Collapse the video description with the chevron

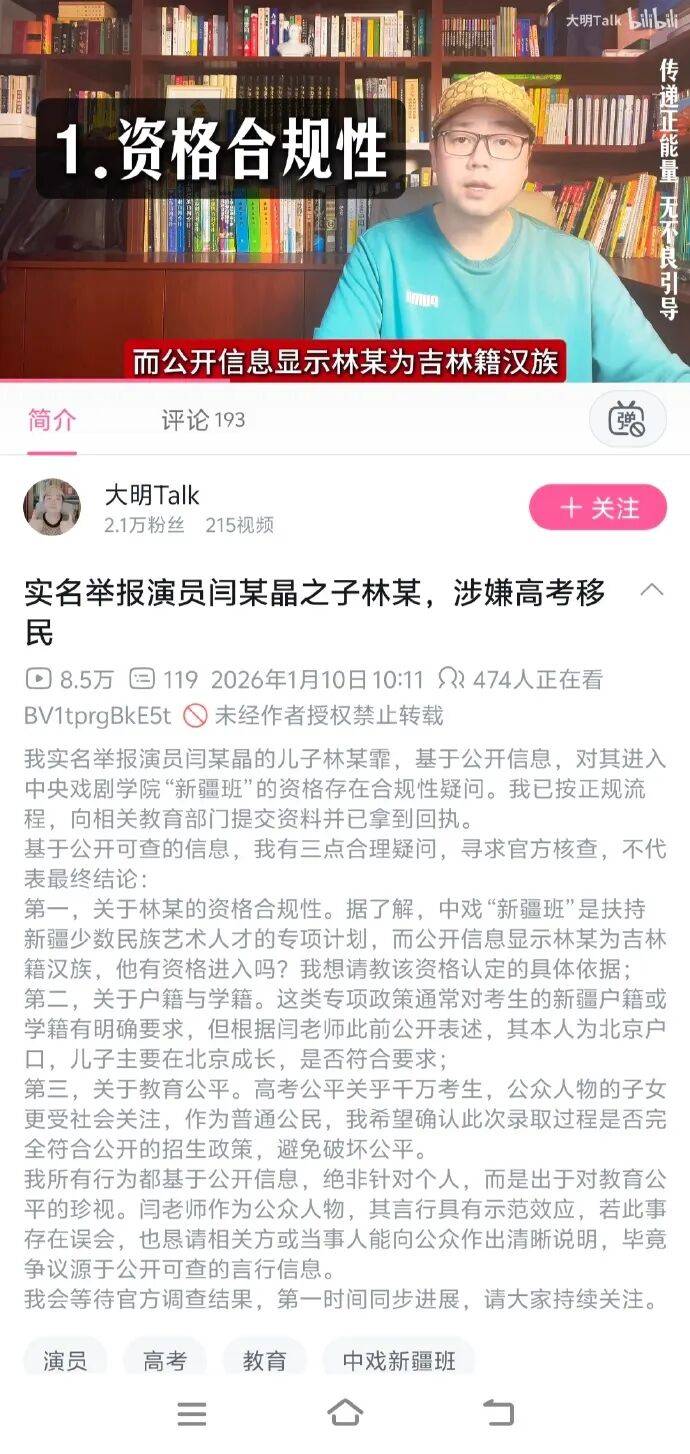pyautogui.click(x=651, y=590)
